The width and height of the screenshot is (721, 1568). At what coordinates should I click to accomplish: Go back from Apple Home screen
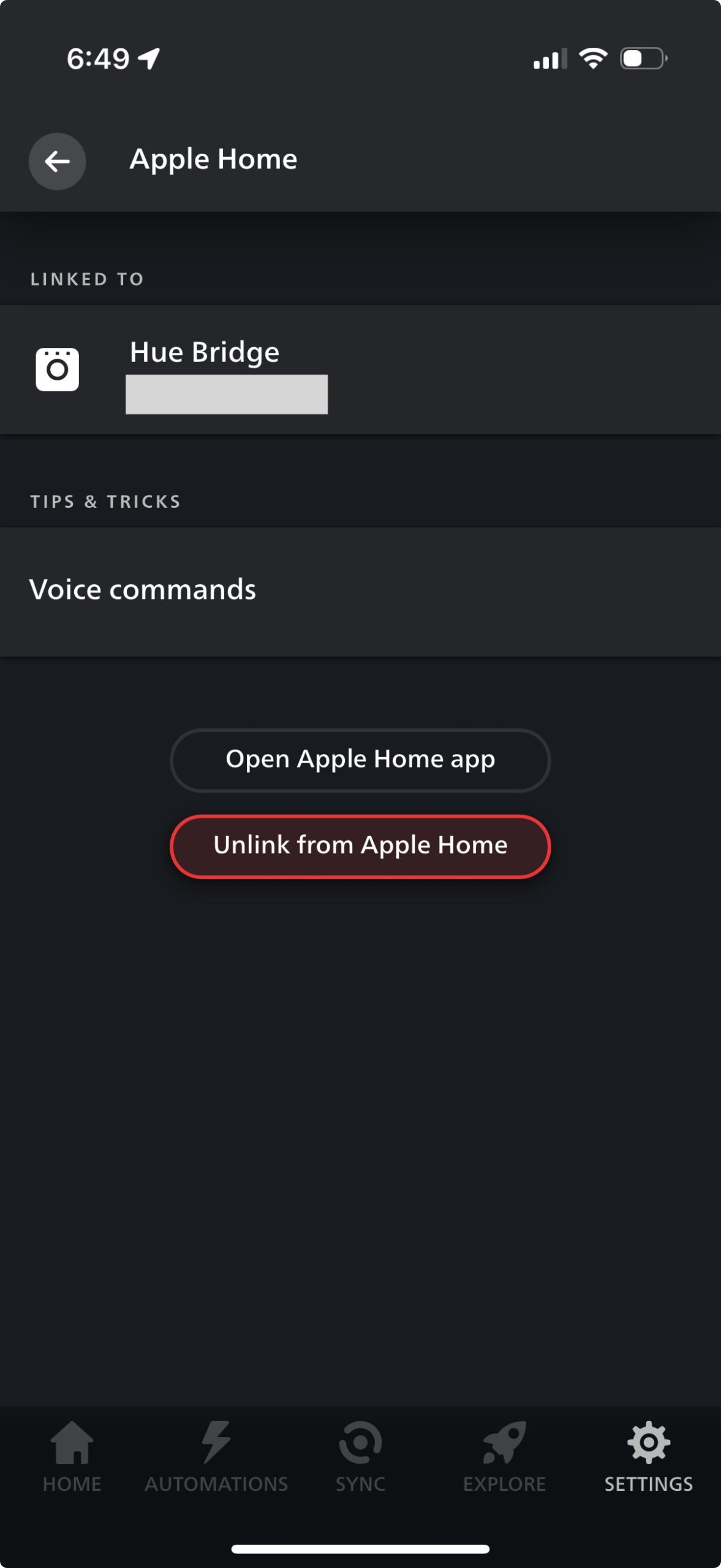(x=57, y=162)
